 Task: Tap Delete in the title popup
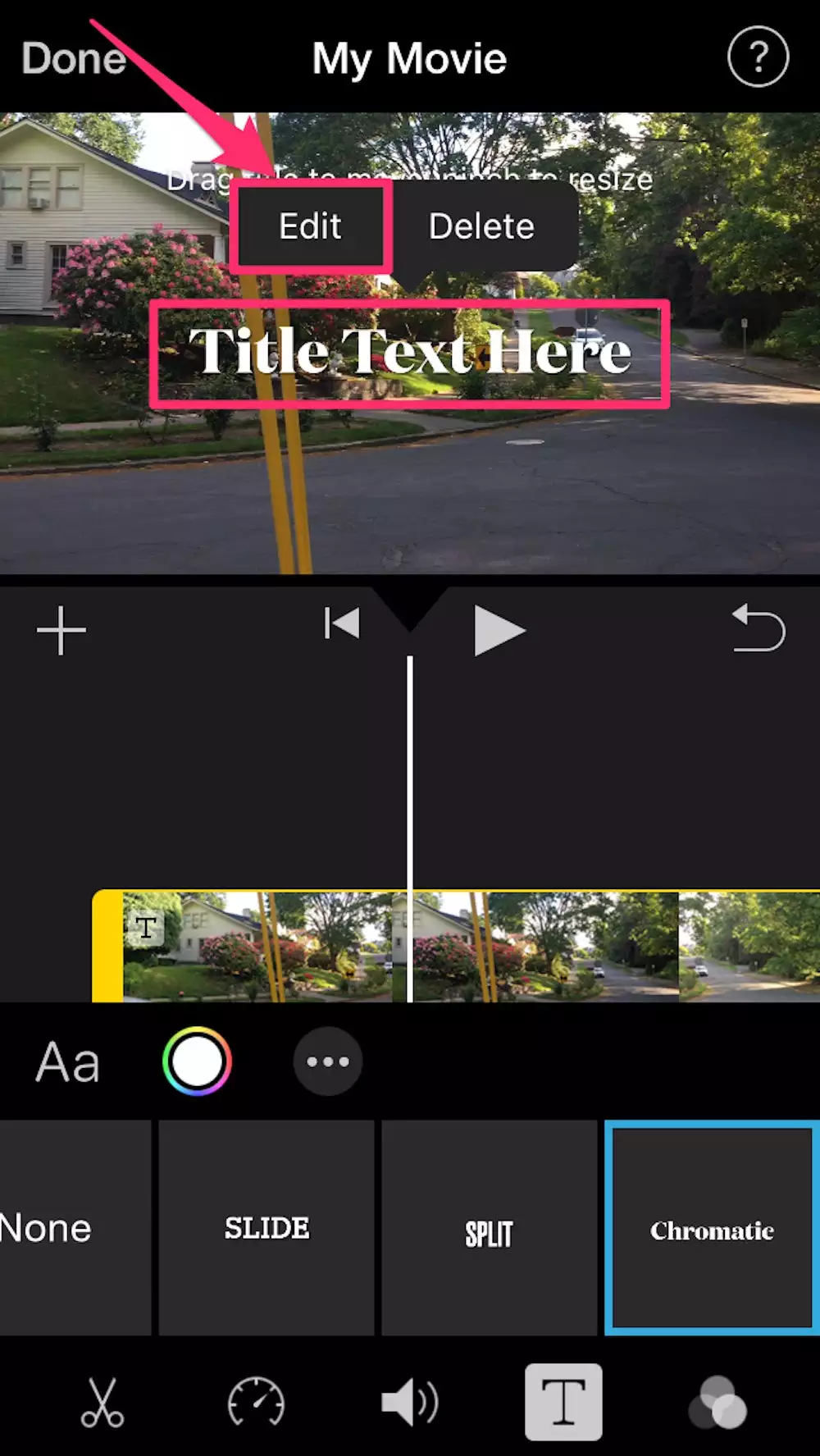click(481, 226)
